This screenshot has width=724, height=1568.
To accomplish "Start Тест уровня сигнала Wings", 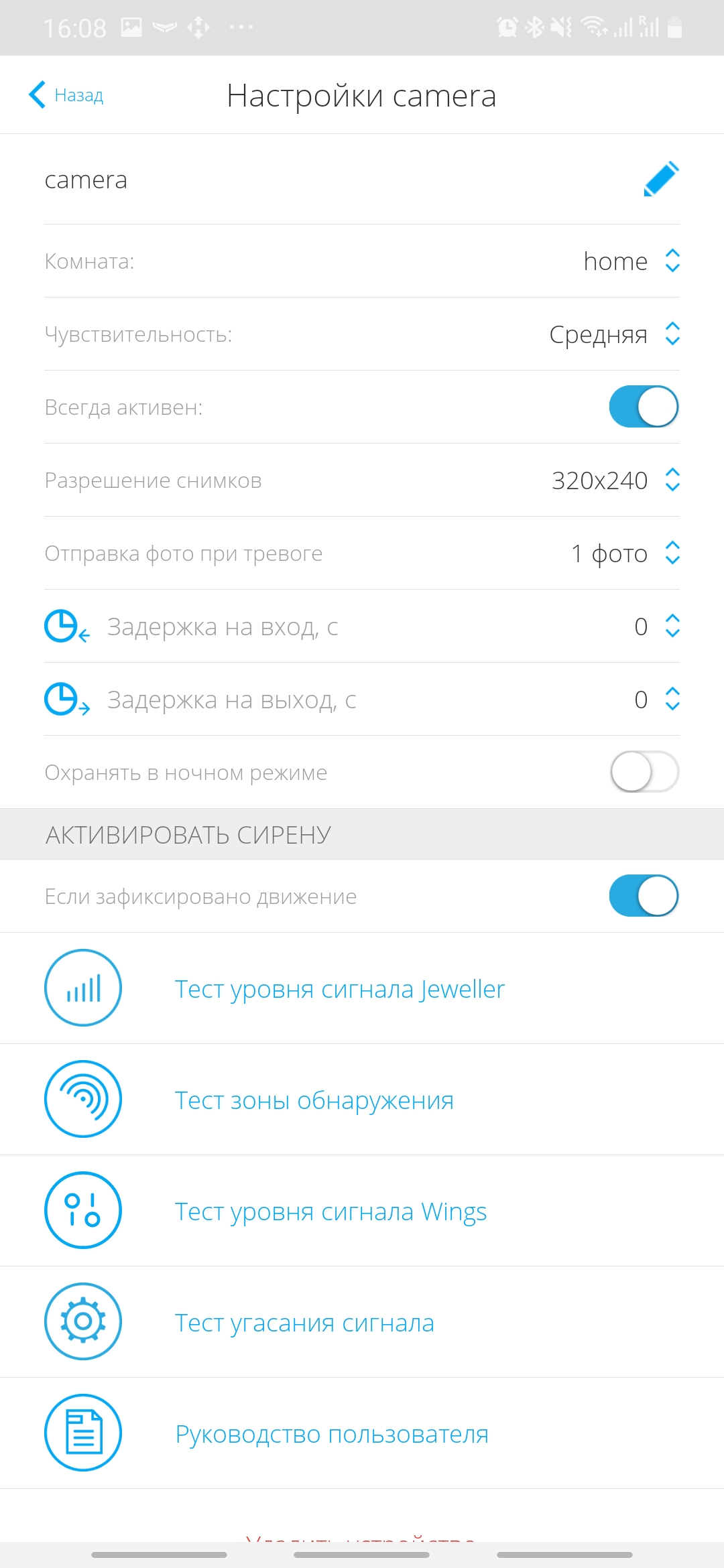I will click(330, 1212).
